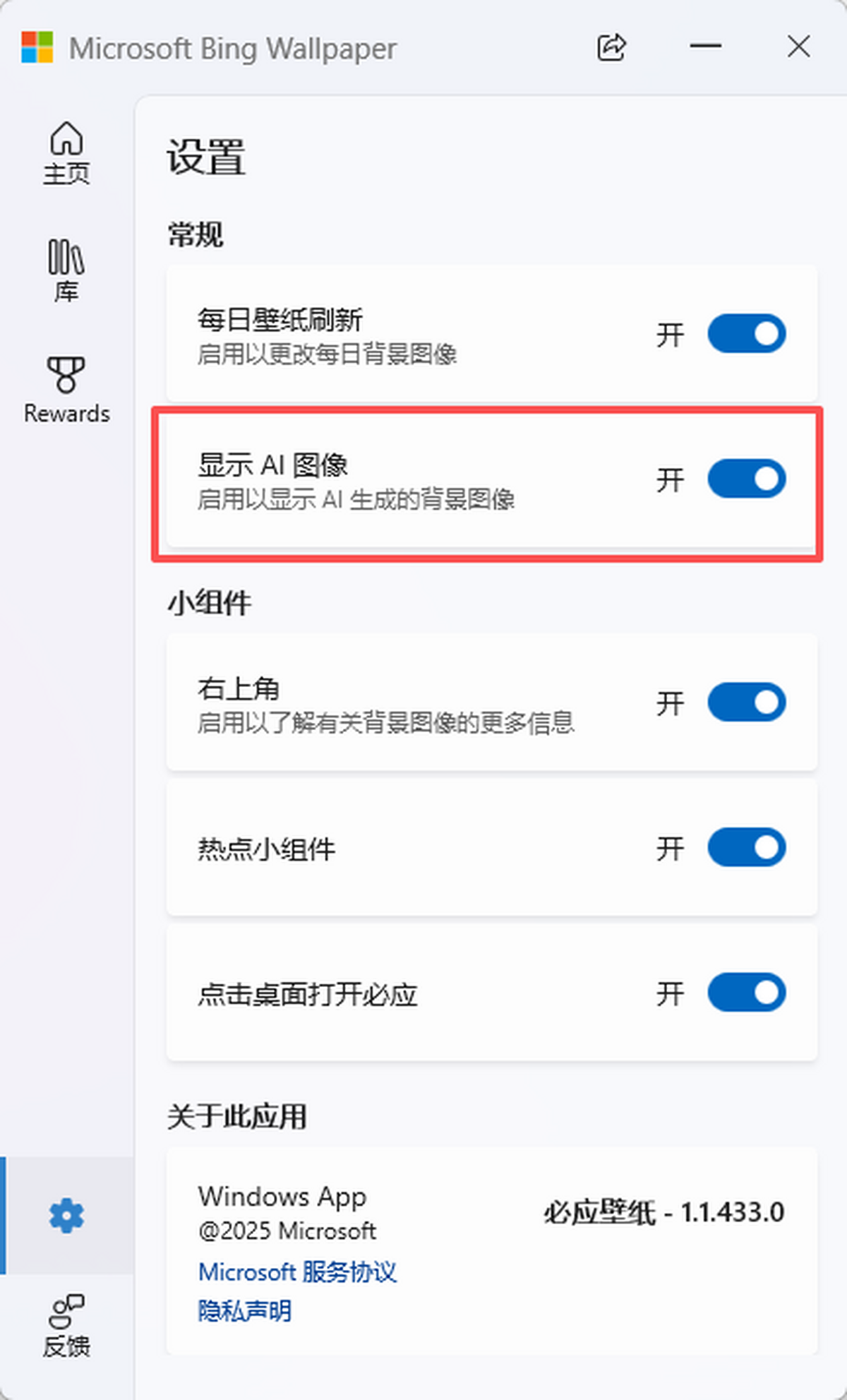
Task: Select the settings gear icon
Action: point(66,1216)
